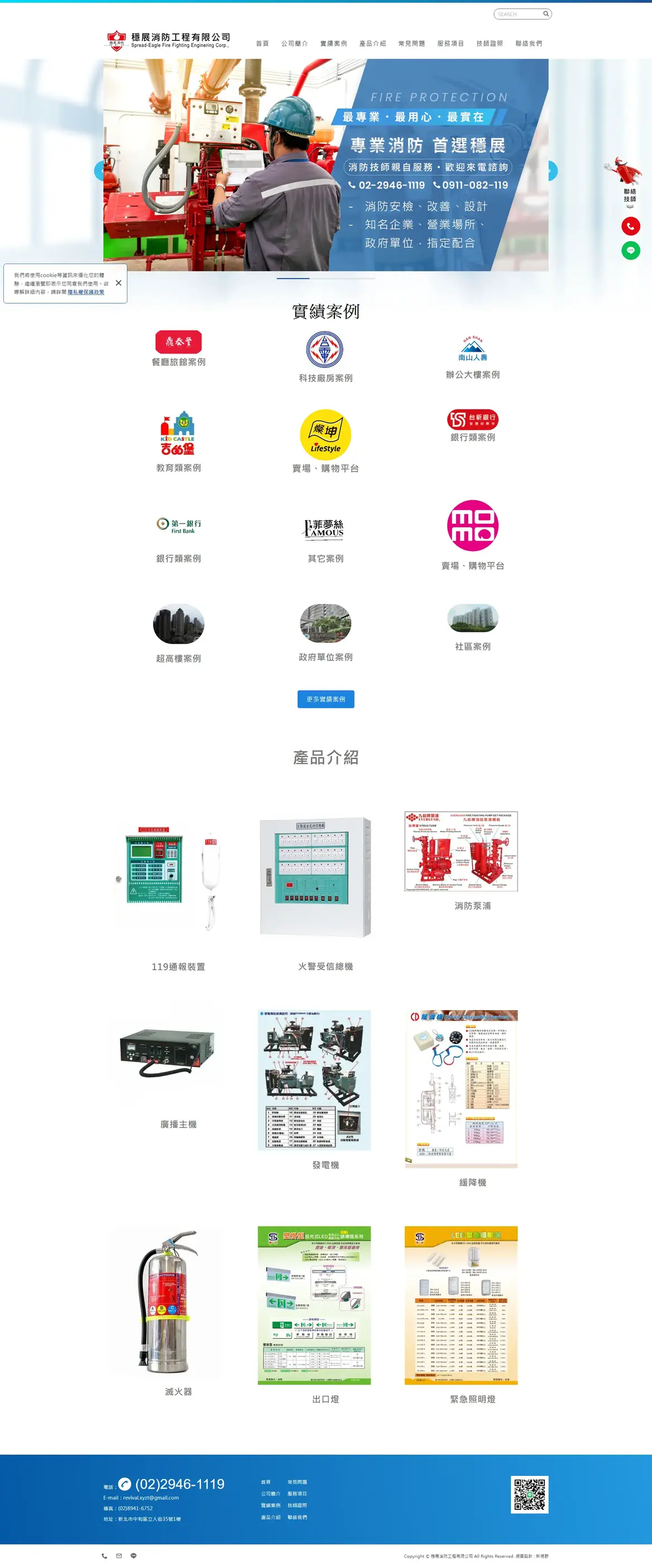652x1568 pixels.
Task: Open 聯絡我們 in the top menu
Action: tap(529, 44)
